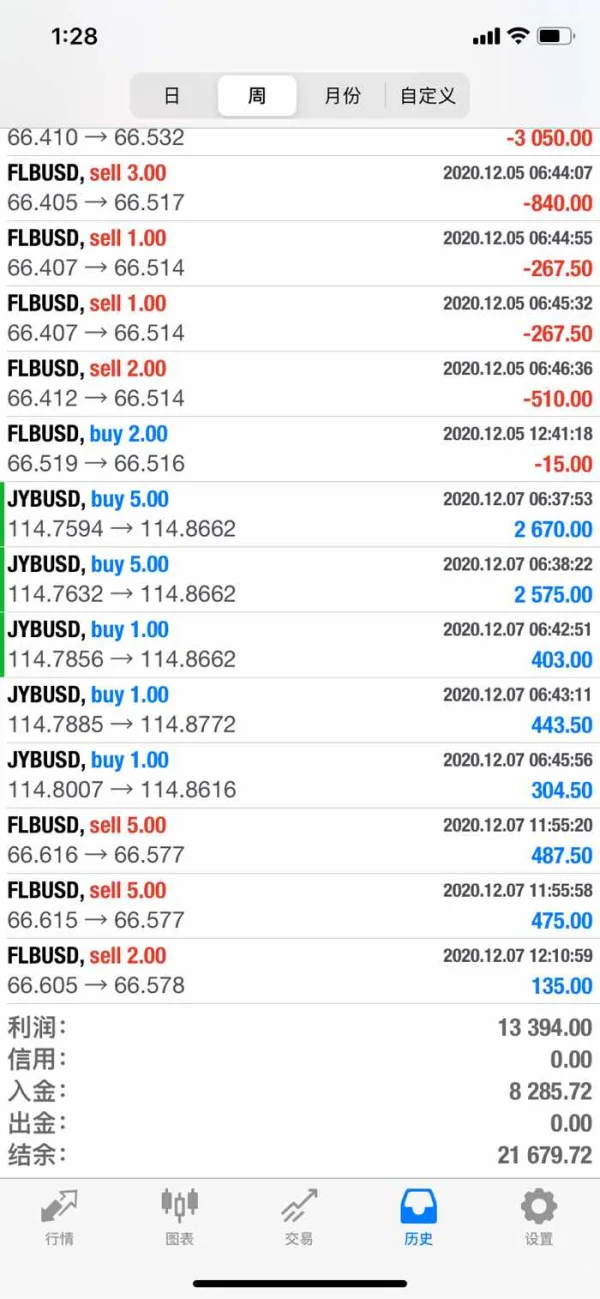Open FLBUSD sell 2.00 trade at 12:10:59
Image resolution: width=600 pixels, height=1299 pixels.
300,970
